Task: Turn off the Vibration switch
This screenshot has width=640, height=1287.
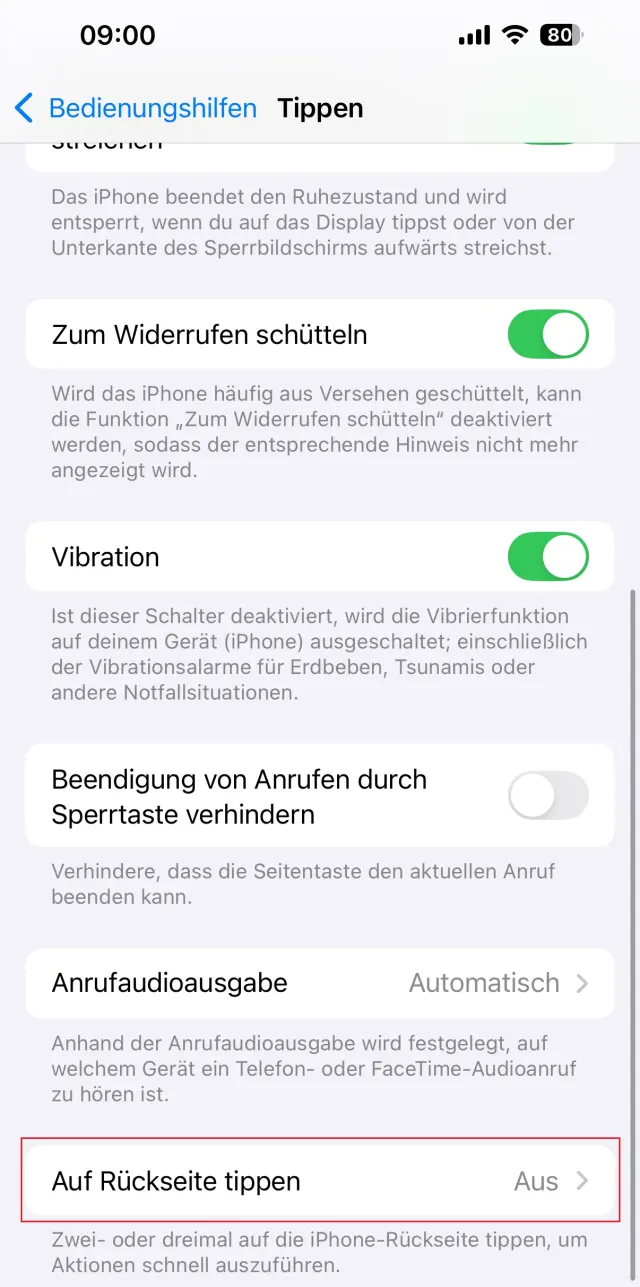Action: point(547,557)
